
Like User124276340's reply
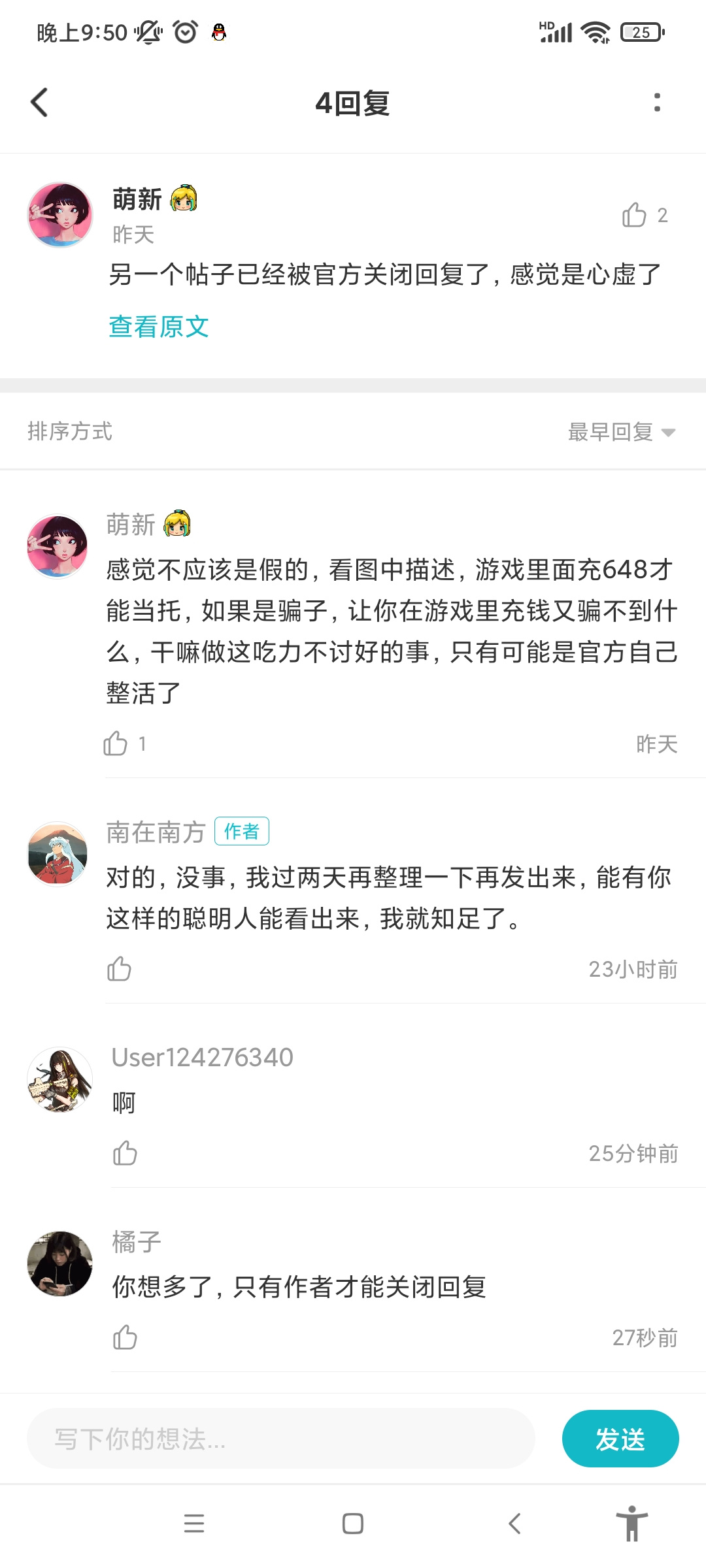[x=125, y=1153]
